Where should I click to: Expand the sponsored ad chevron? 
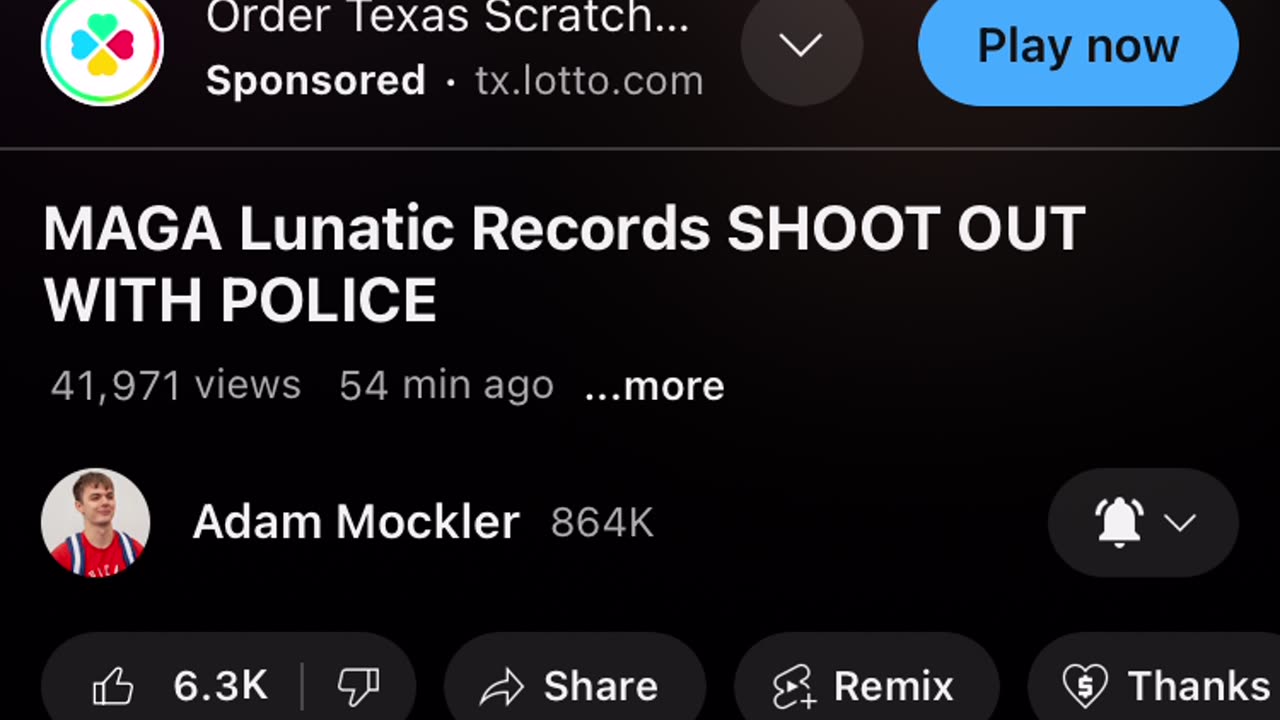click(801, 45)
